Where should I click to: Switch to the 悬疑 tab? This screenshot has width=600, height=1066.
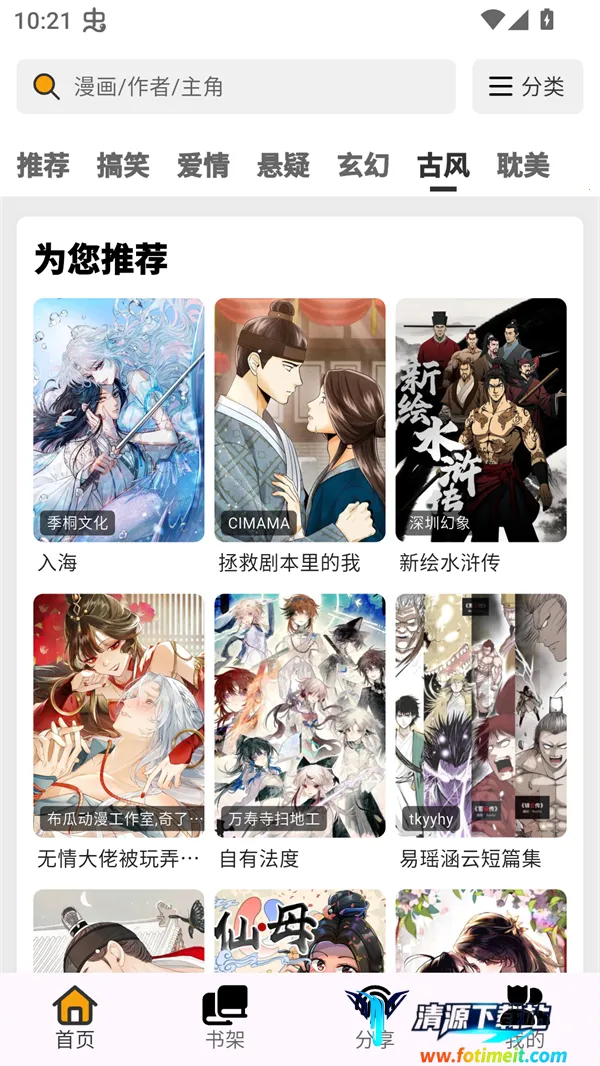[283, 165]
